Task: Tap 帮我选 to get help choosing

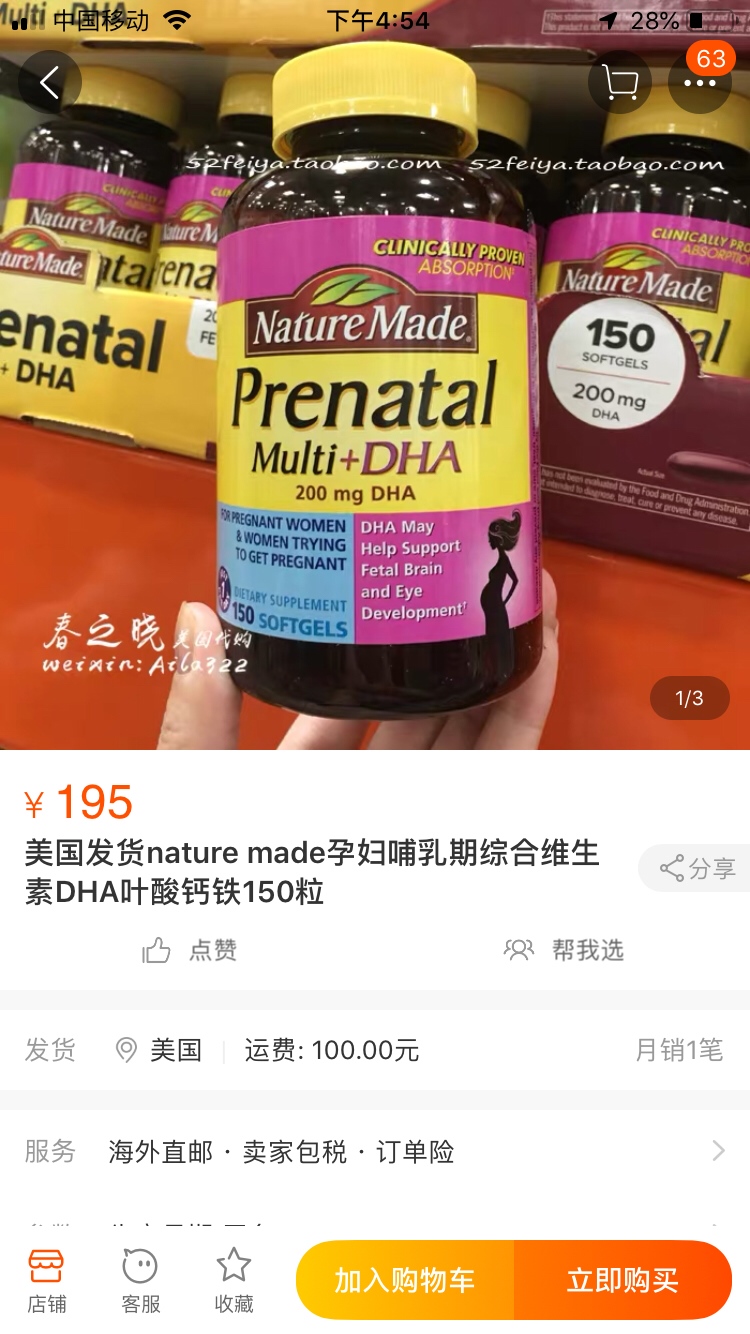Action: tap(564, 950)
